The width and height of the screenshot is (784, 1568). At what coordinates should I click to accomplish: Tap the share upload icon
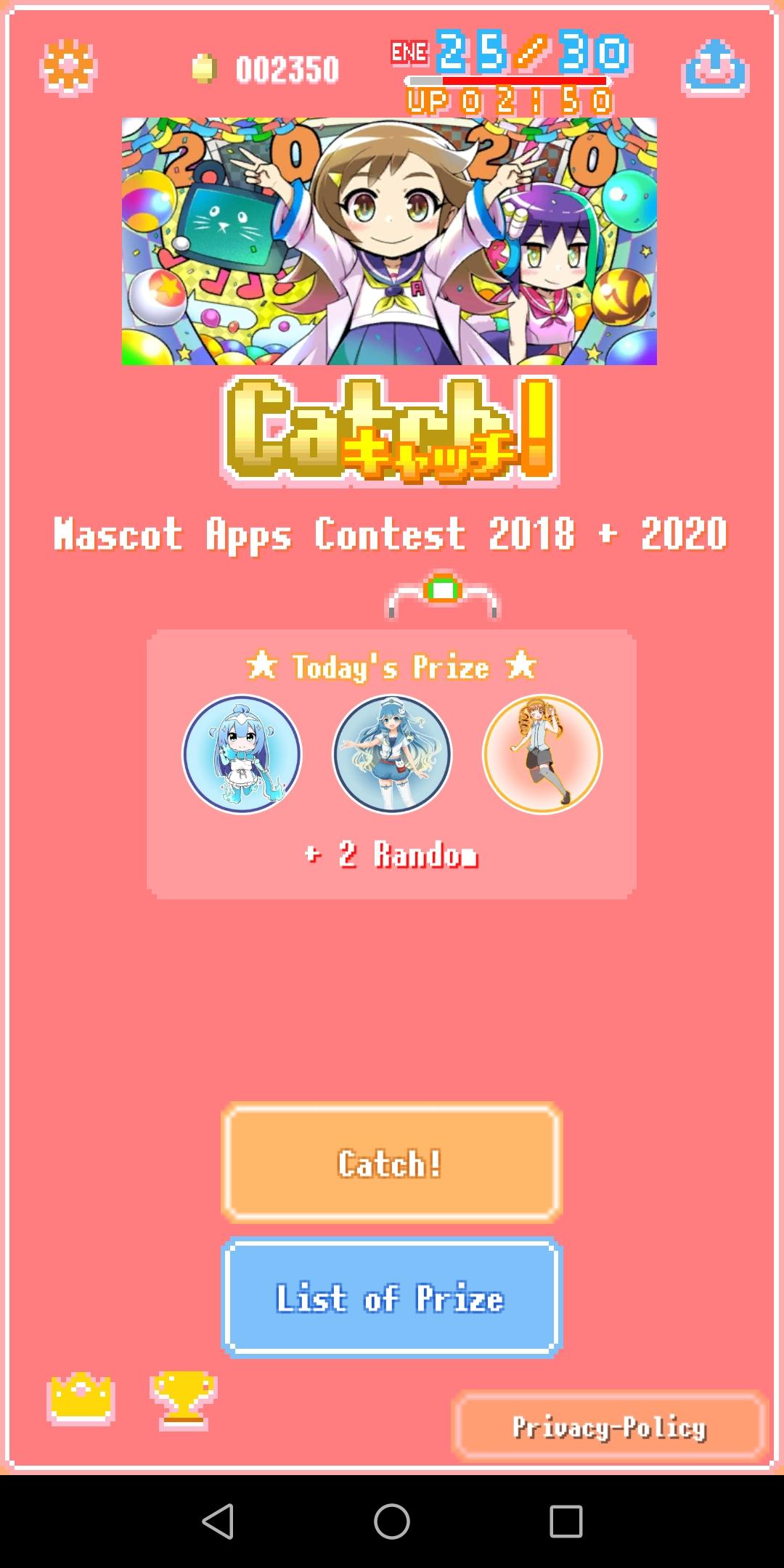click(715, 68)
